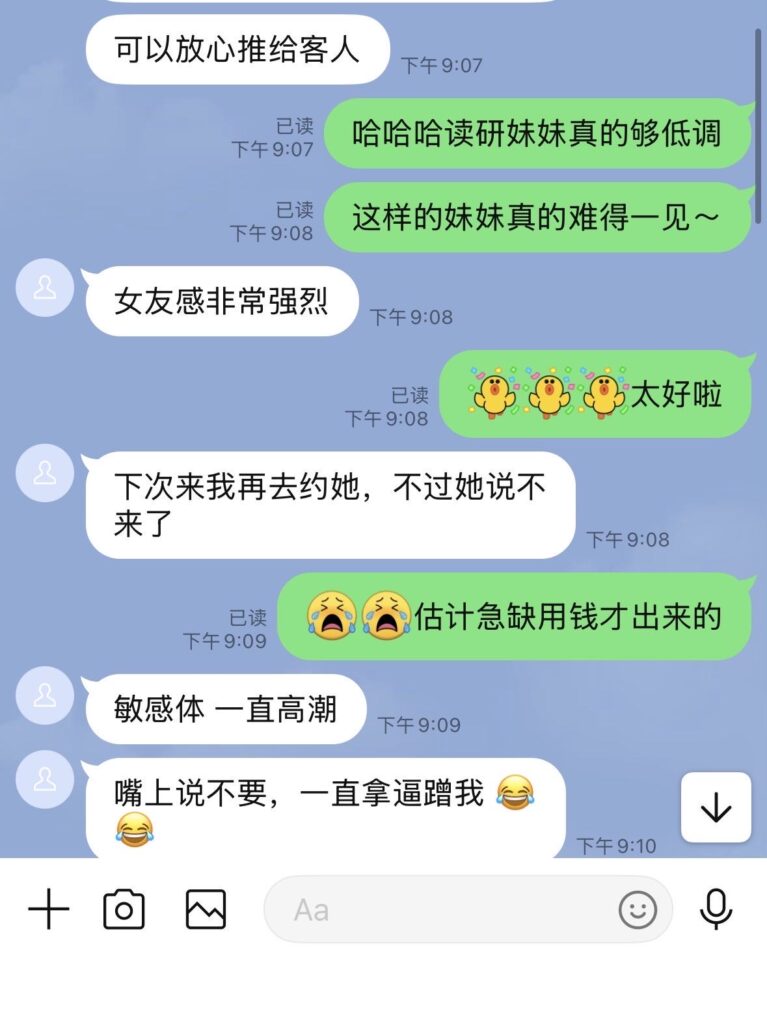767x1024 pixels.
Task: Open sender avatar beside 女友感非常强烈
Action: pos(44,287)
